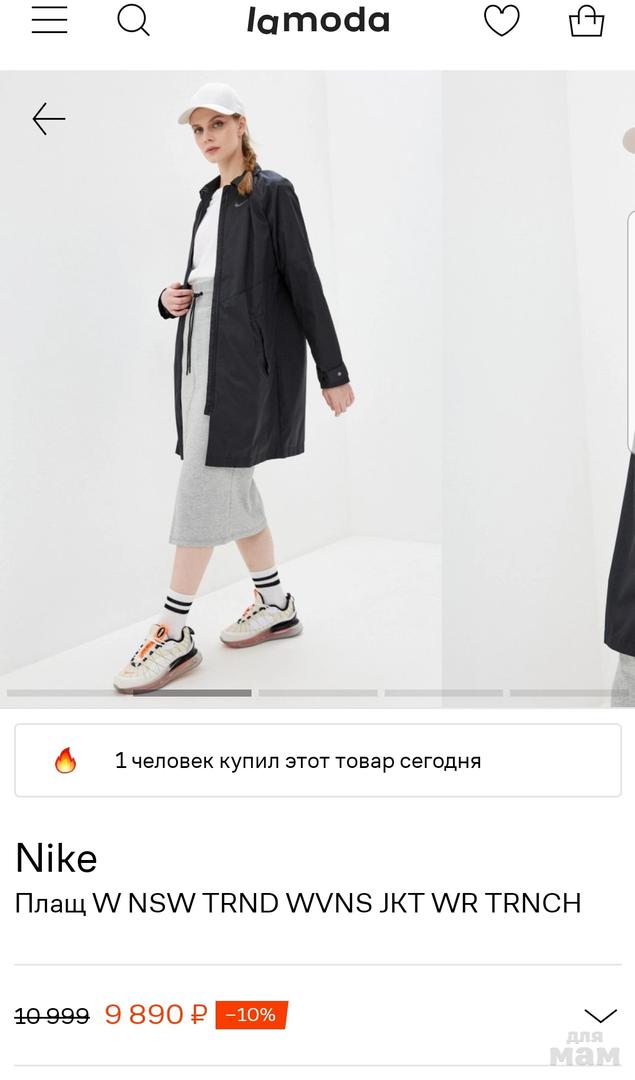Open the Nike brand link

pyautogui.click(x=56, y=858)
